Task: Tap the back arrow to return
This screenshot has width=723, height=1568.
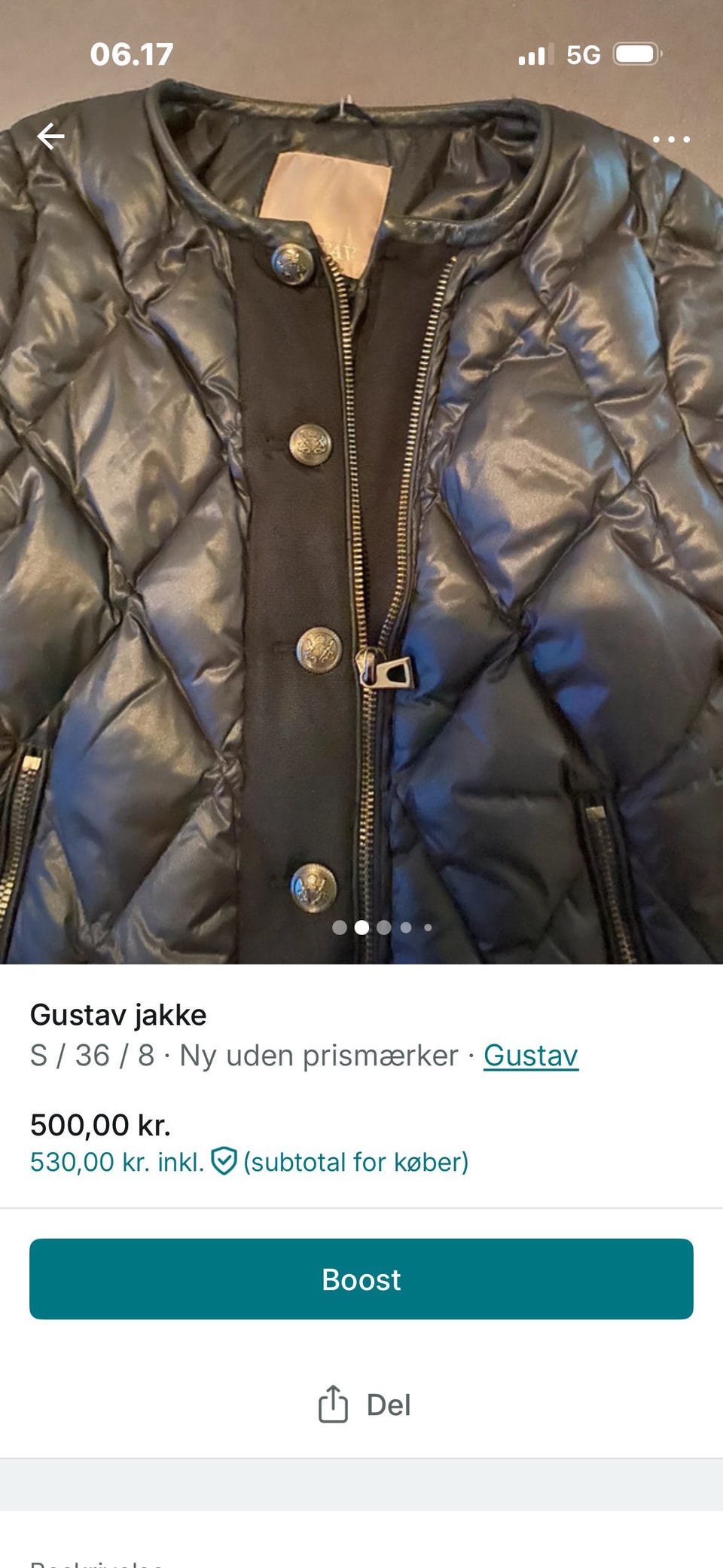Action: (x=50, y=134)
